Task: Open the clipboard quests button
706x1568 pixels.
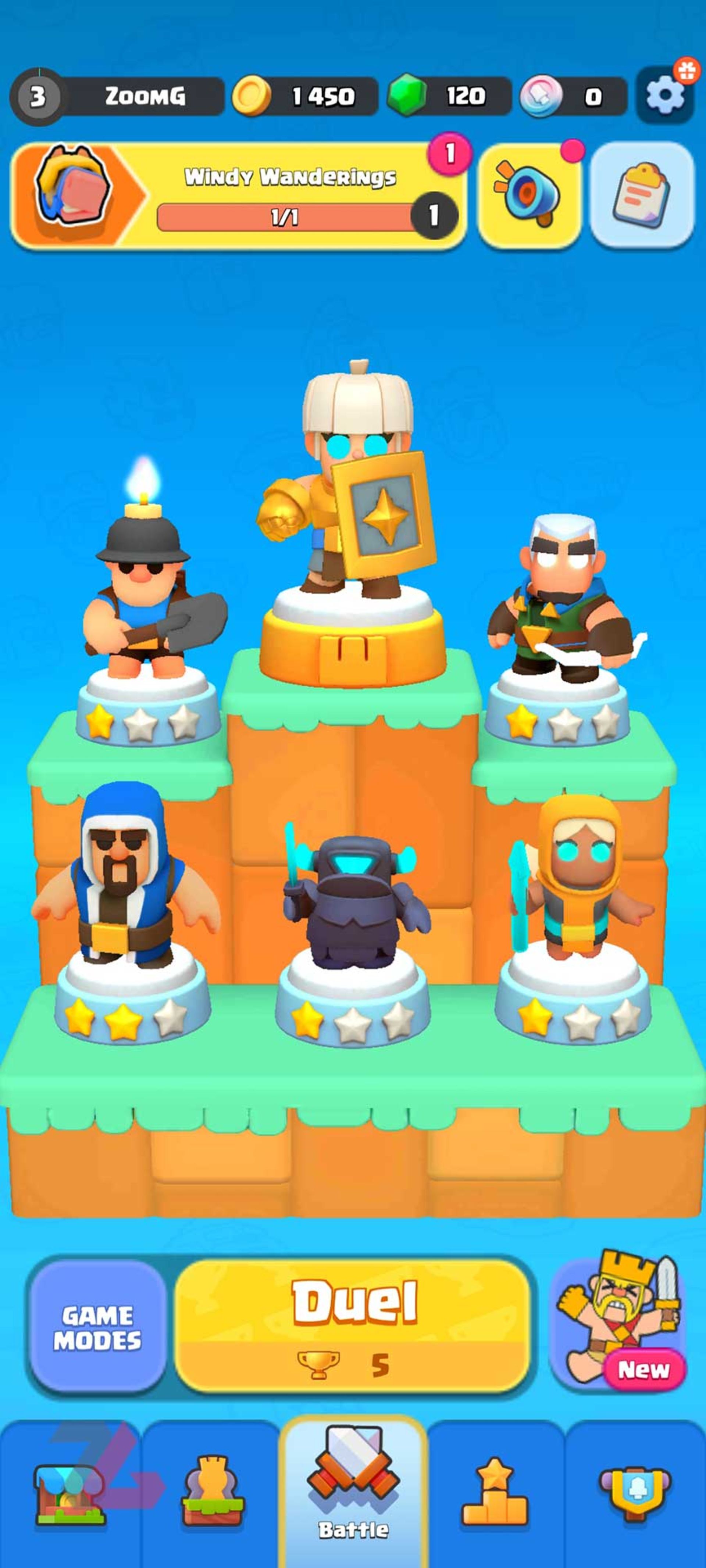Action: (641, 195)
